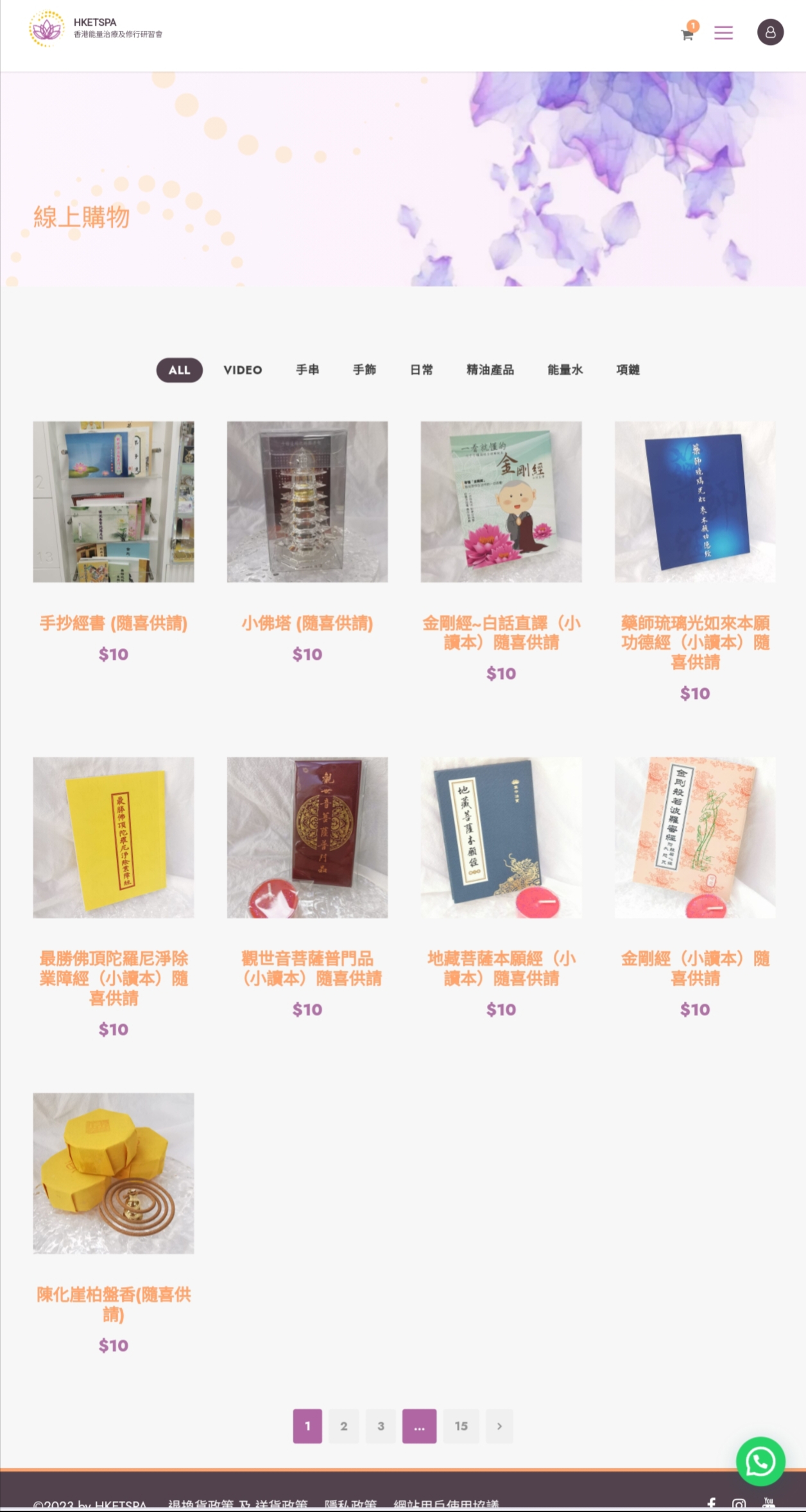The width and height of the screenshot is (806, 1512).
Task: Open 藥師琉璃光如來本願功德經 product
Action: pos(695,642)
